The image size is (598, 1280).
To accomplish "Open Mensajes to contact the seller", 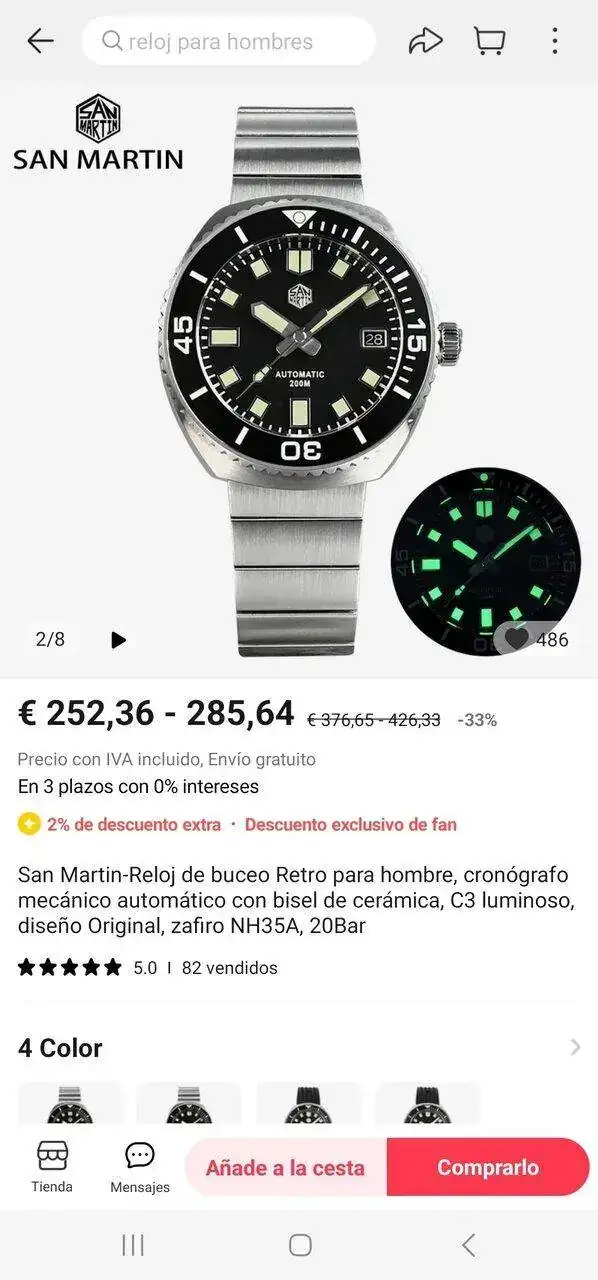I will [x=140, y=1167].
